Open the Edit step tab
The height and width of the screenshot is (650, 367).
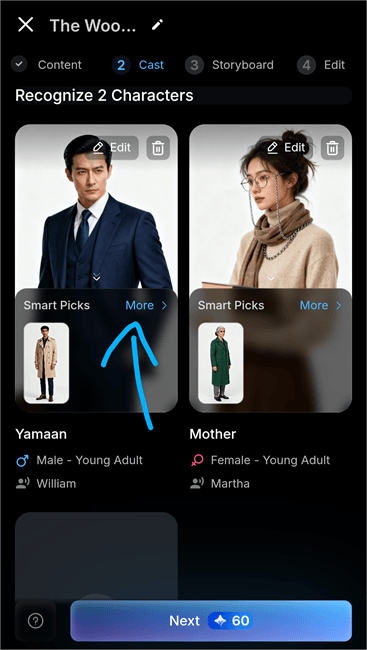click(321, 65)
